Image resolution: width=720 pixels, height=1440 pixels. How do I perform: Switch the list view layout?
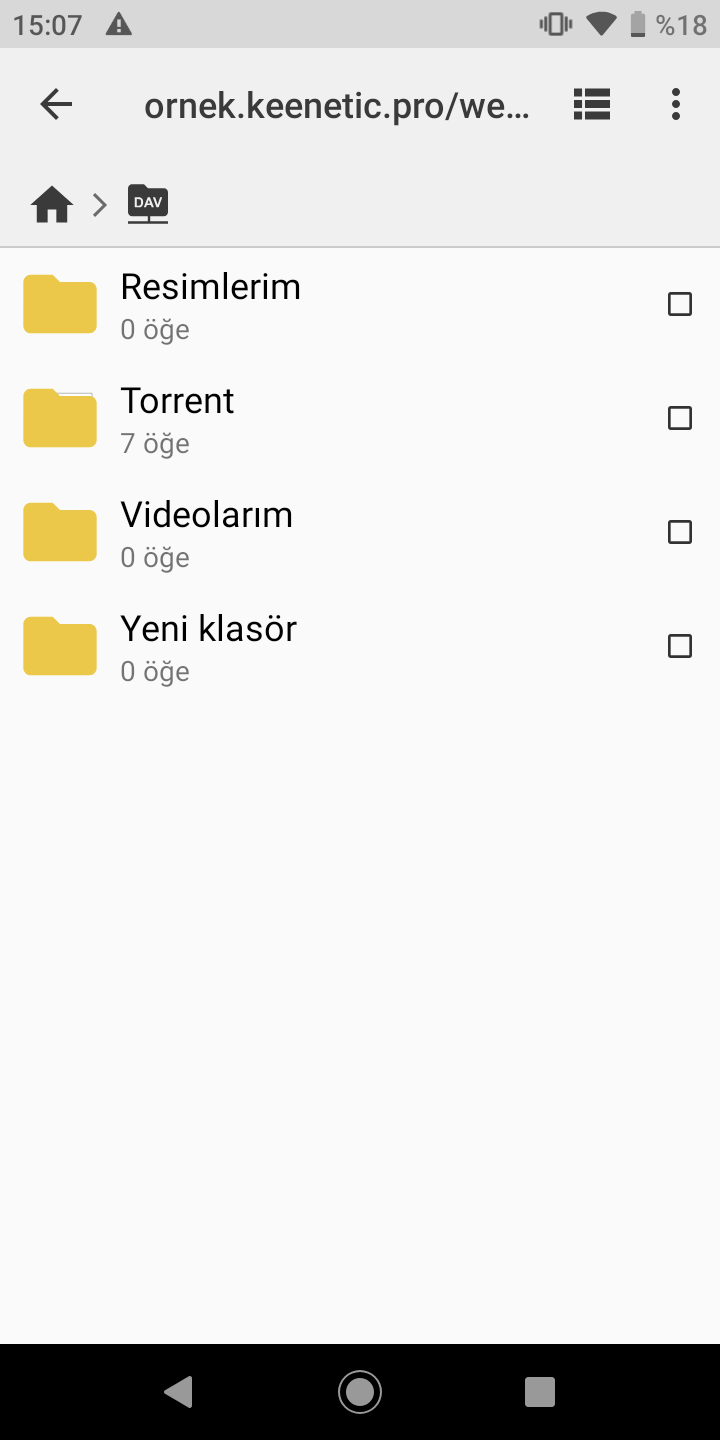point(592,104)
